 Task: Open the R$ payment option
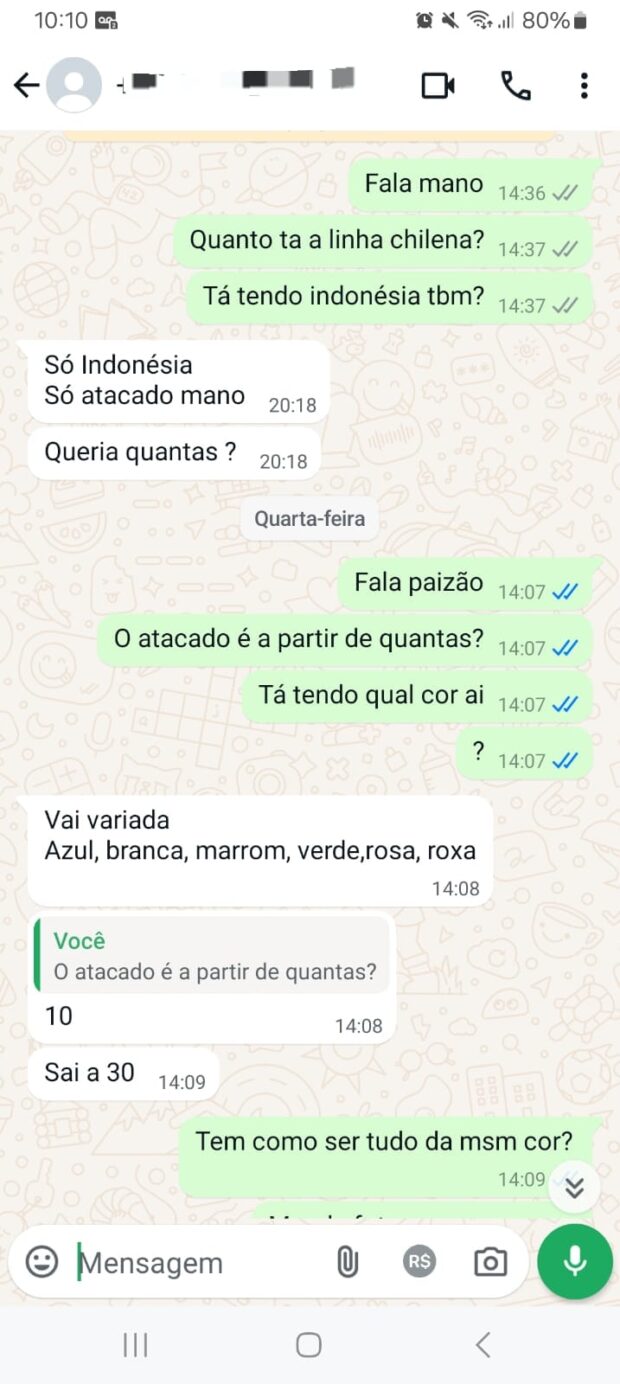coord(419,1262)
